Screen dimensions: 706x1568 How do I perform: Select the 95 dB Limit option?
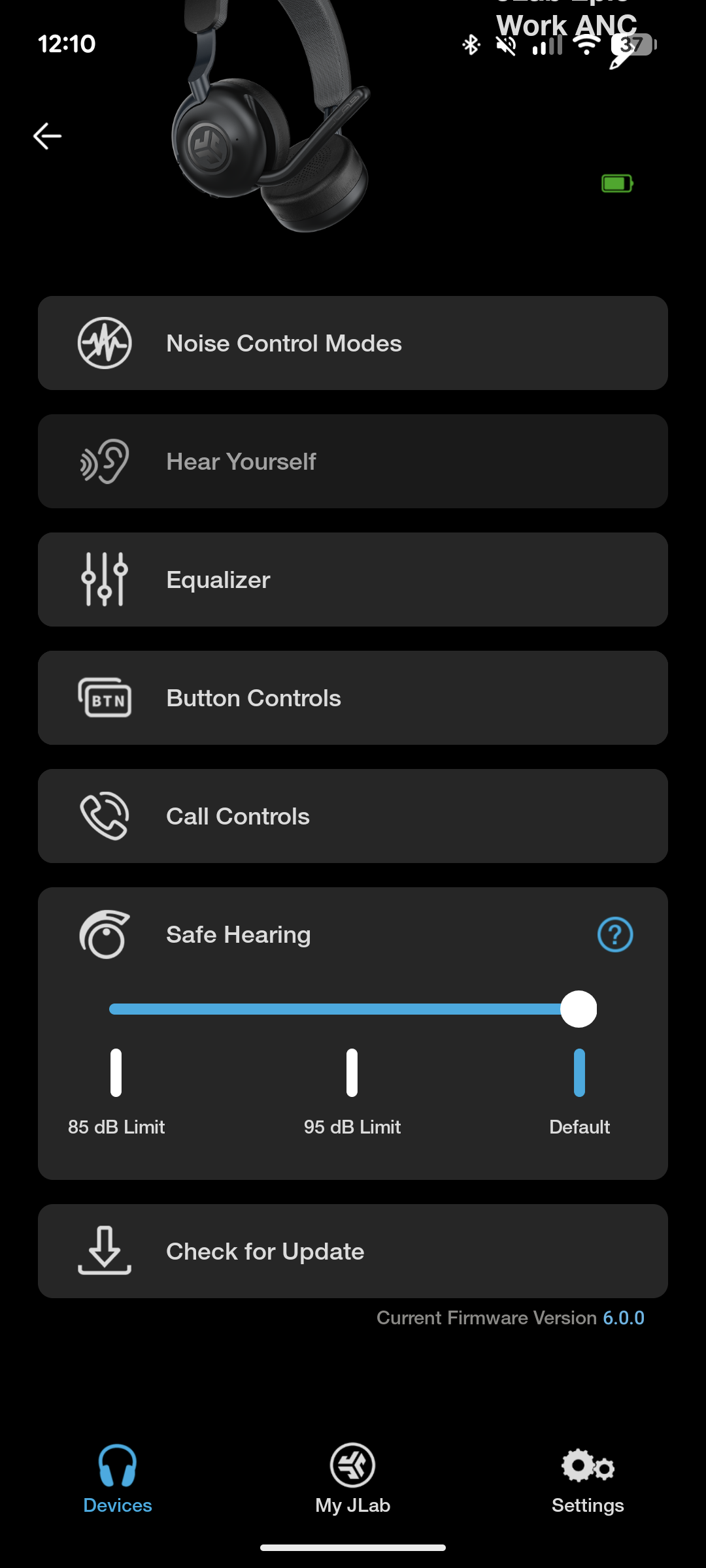pyautogui.click(x=352, y=1073)
